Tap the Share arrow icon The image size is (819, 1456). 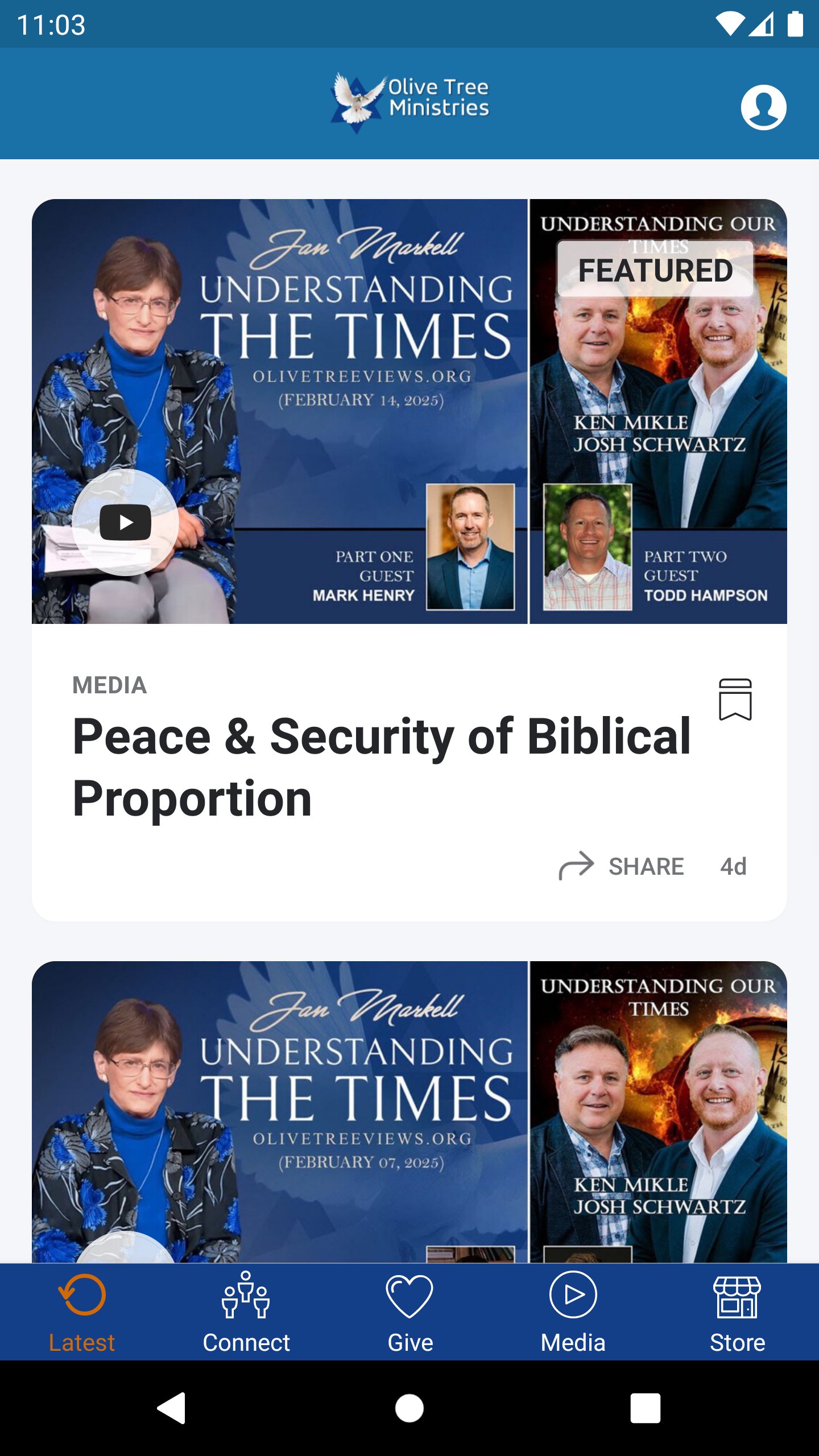[575, 866]
